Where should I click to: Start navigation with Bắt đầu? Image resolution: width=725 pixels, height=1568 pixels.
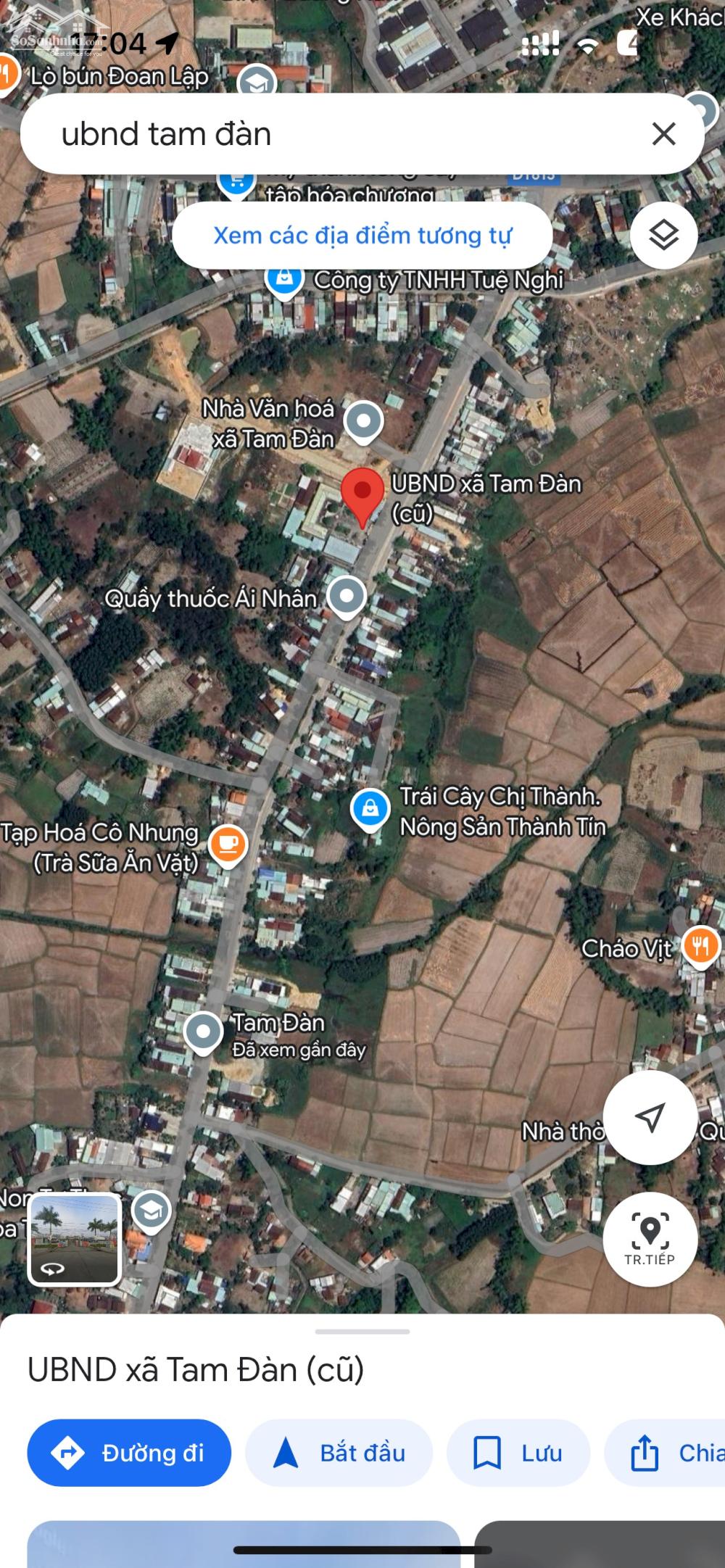339,1453
